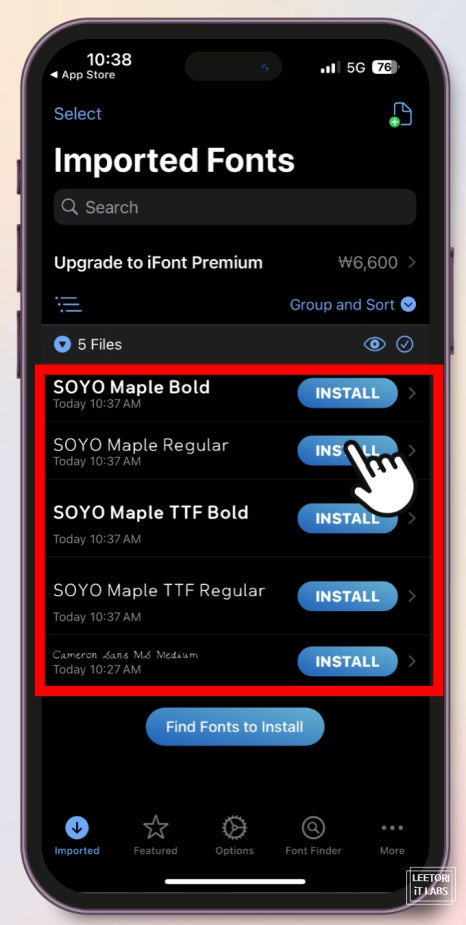Install Cameron Sans MS Medium
Viewport: 466px width, 925px height.
pyautogui.click(x=347, y=661)
